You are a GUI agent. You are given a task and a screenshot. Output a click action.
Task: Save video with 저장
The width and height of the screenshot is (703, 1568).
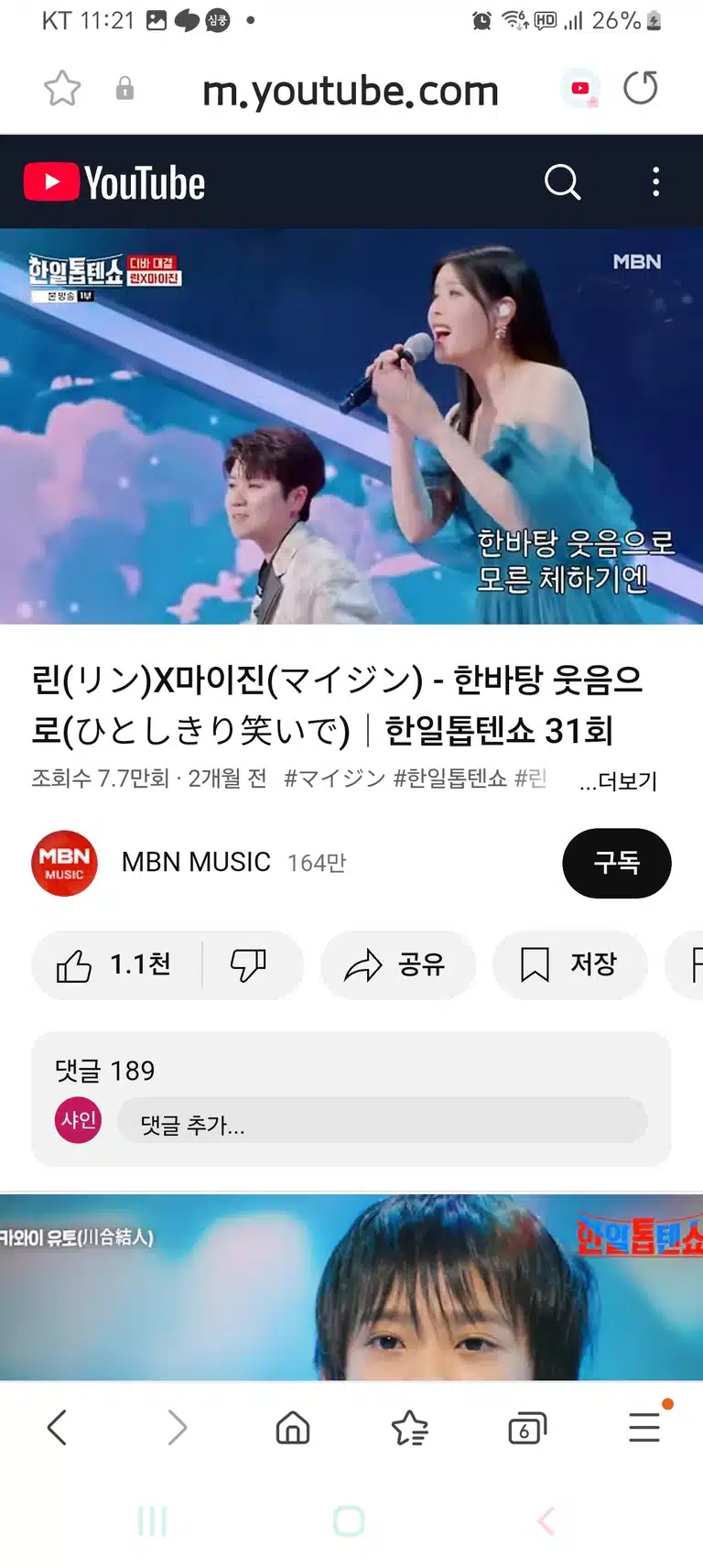click(x=569, y=964)
